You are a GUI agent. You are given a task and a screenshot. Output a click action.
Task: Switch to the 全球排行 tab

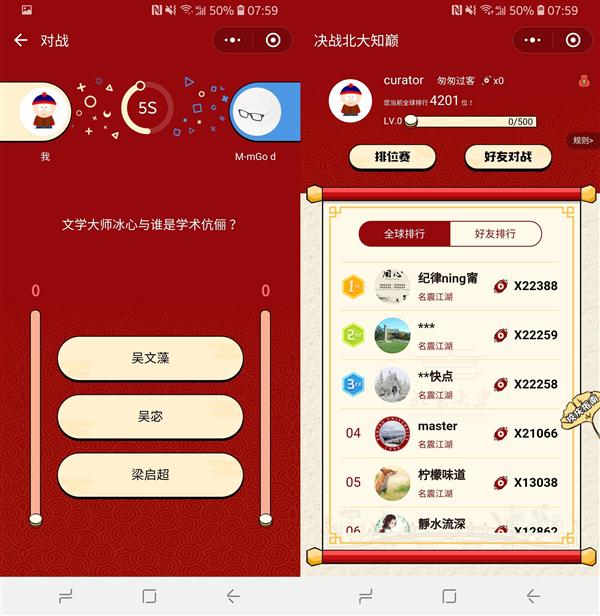point(404,234)
